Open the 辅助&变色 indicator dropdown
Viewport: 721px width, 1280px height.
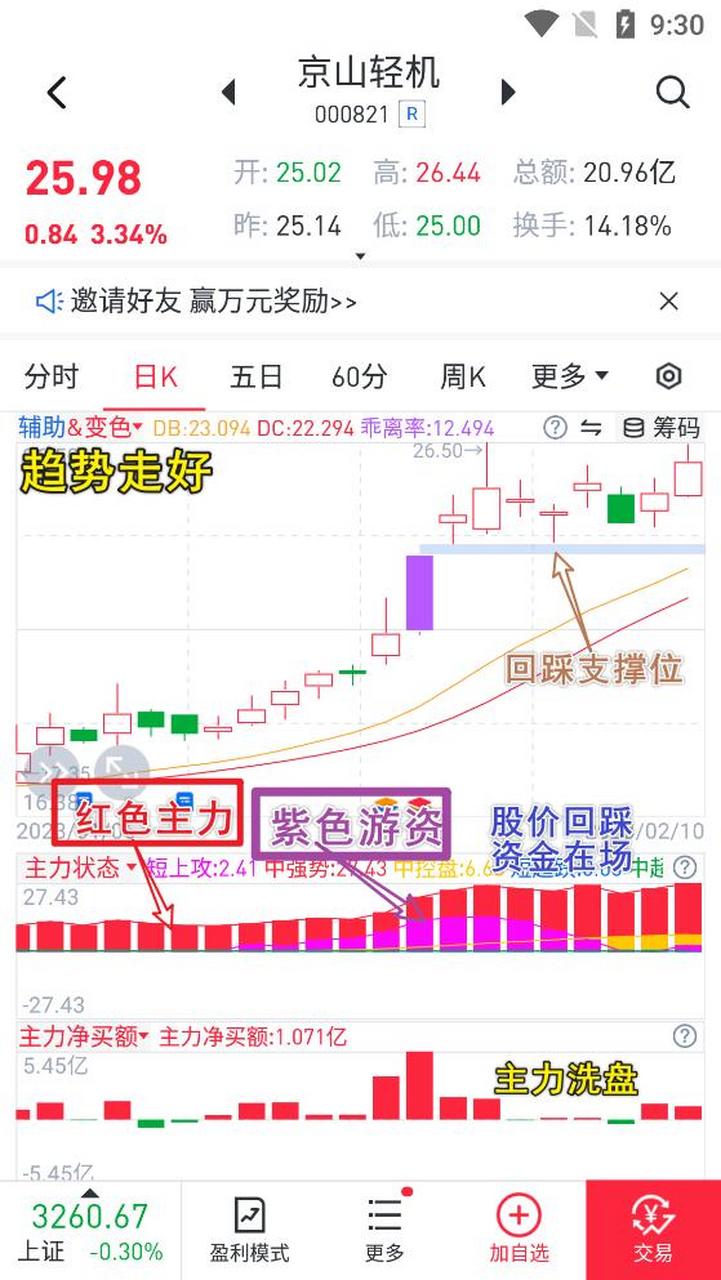point(81,428)
